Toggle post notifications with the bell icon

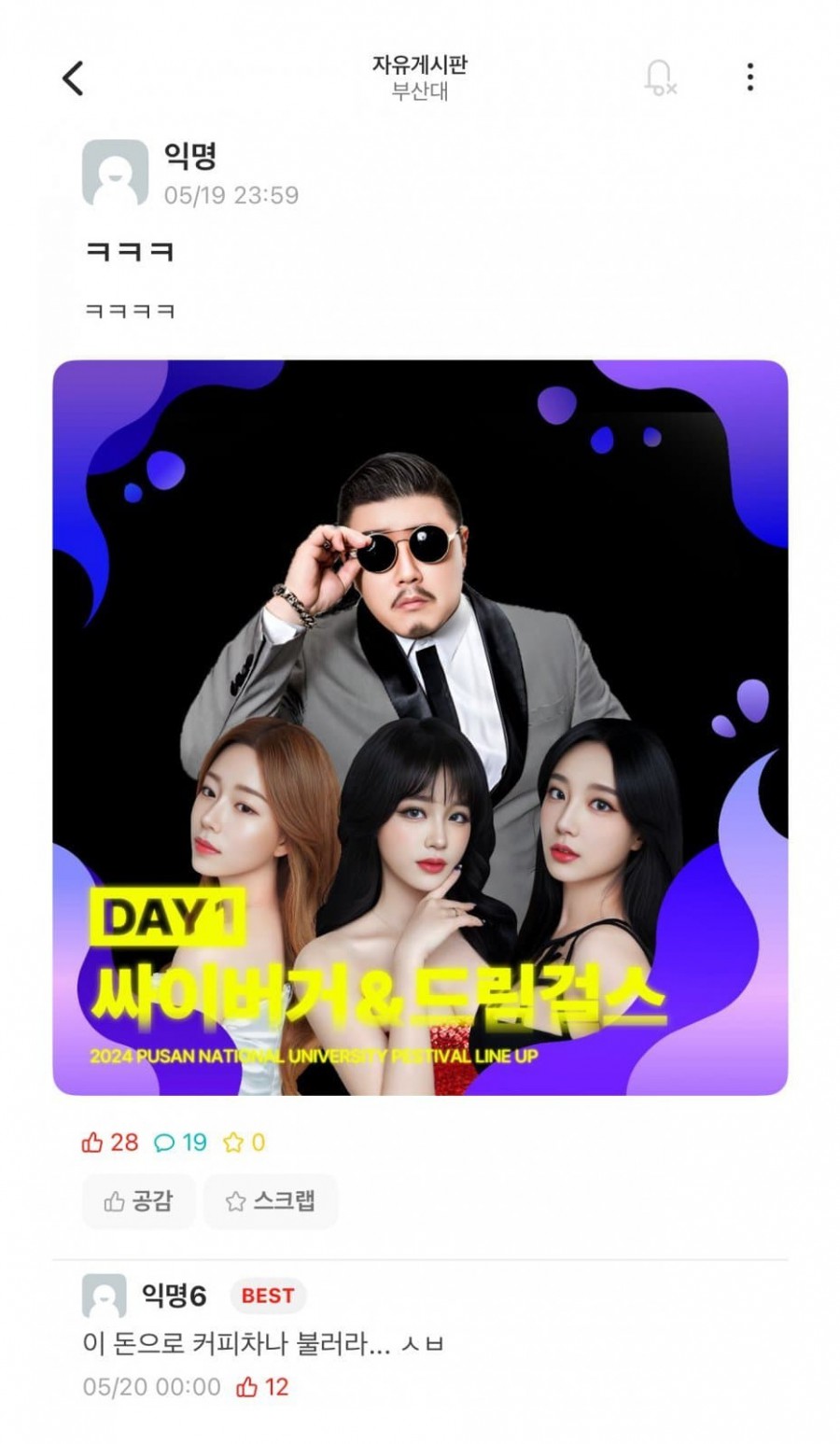click(x=659, y=77)
